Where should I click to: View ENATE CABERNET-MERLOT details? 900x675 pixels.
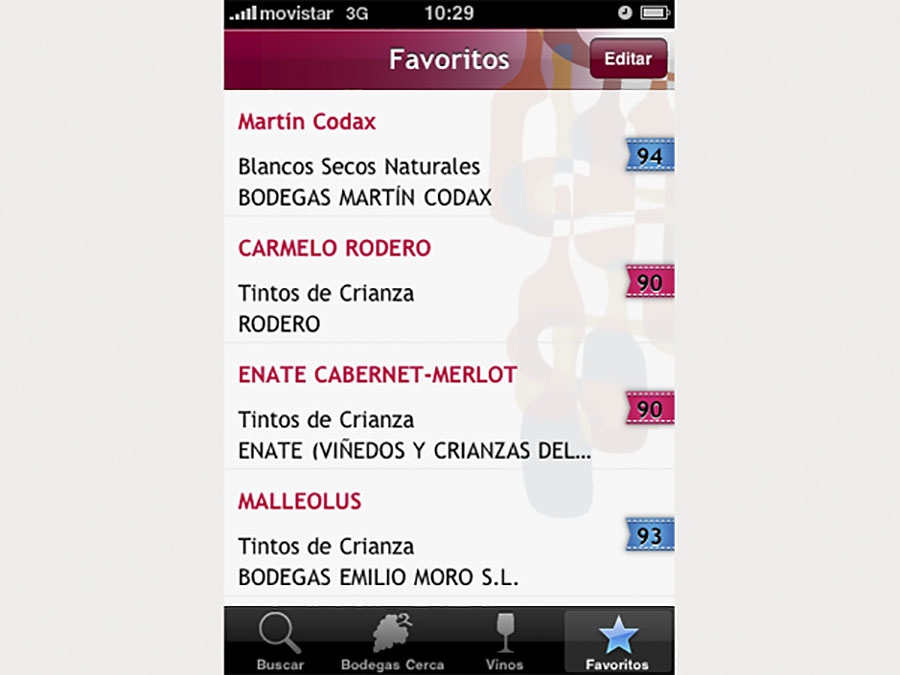pos(420,407)
